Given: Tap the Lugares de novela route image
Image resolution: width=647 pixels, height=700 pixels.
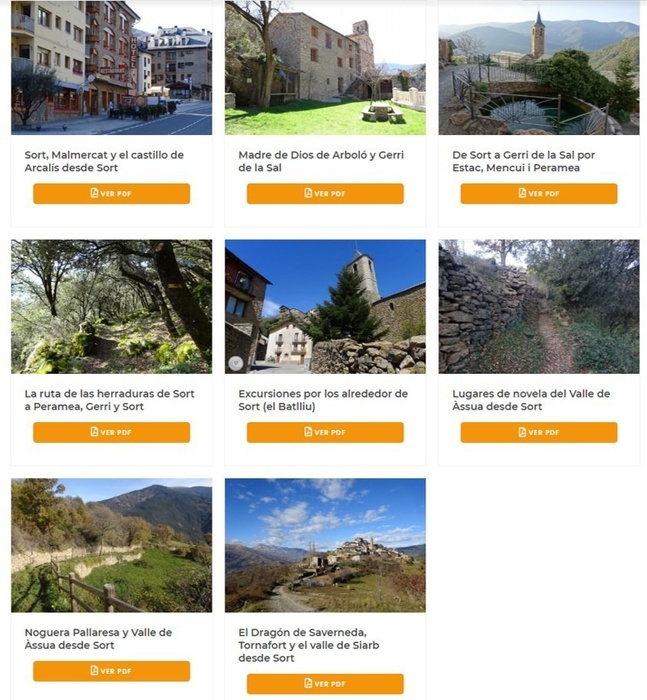Looking at the screenshot, I should [x=538, y=306].
